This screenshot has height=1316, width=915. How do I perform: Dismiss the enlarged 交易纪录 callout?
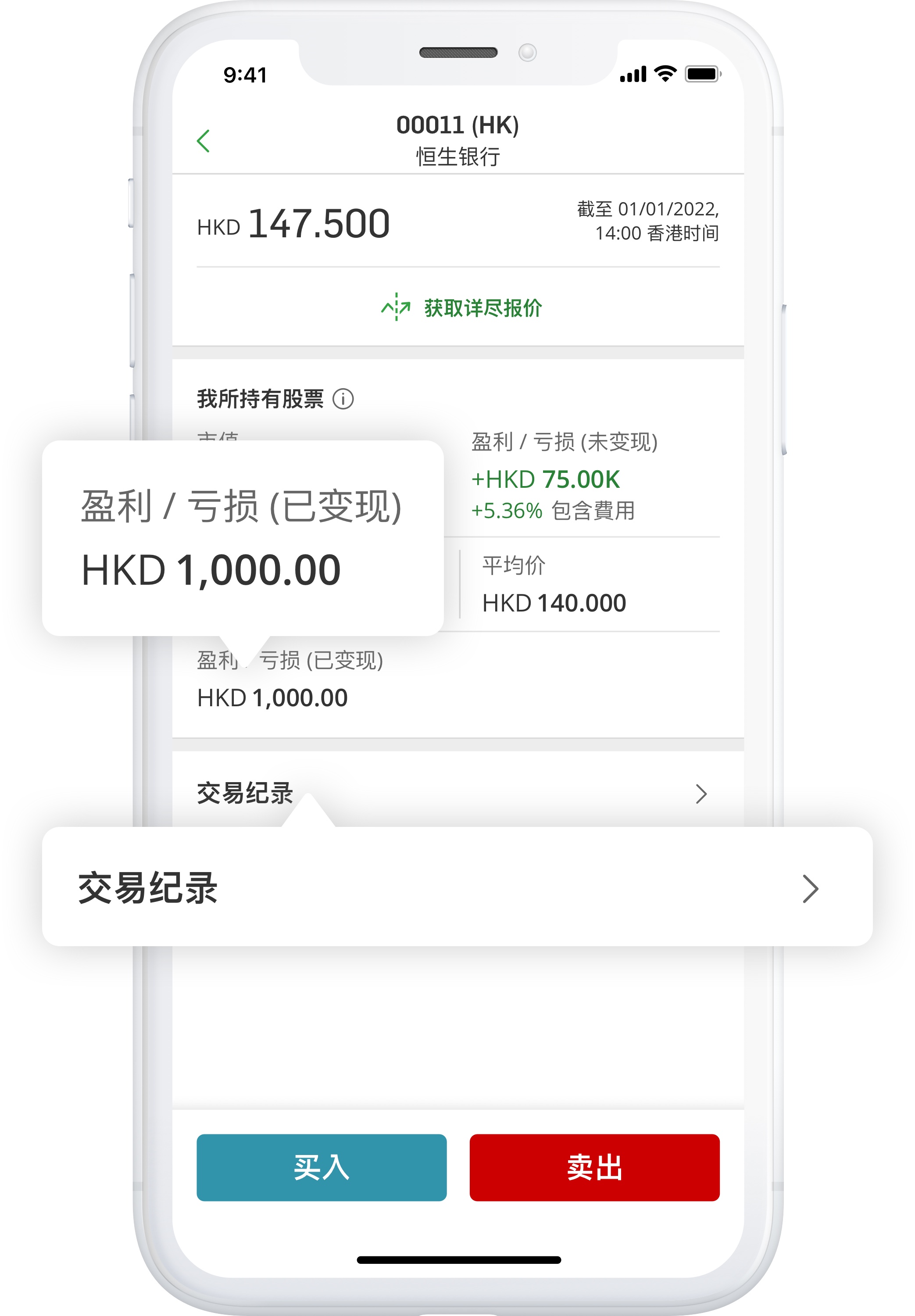[453, 889]
